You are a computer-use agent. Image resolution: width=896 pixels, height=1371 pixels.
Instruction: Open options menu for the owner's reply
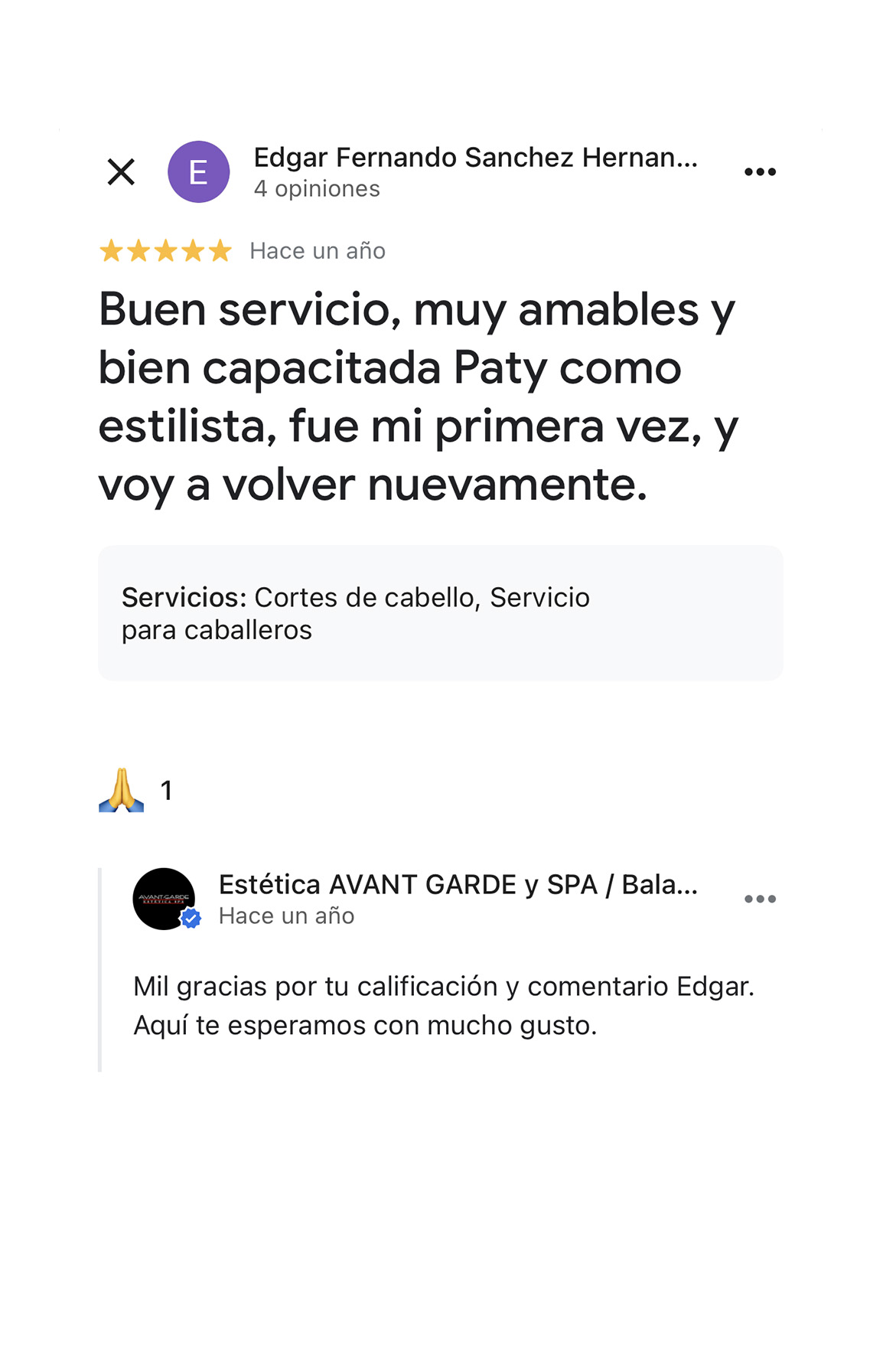pos(760,899)
